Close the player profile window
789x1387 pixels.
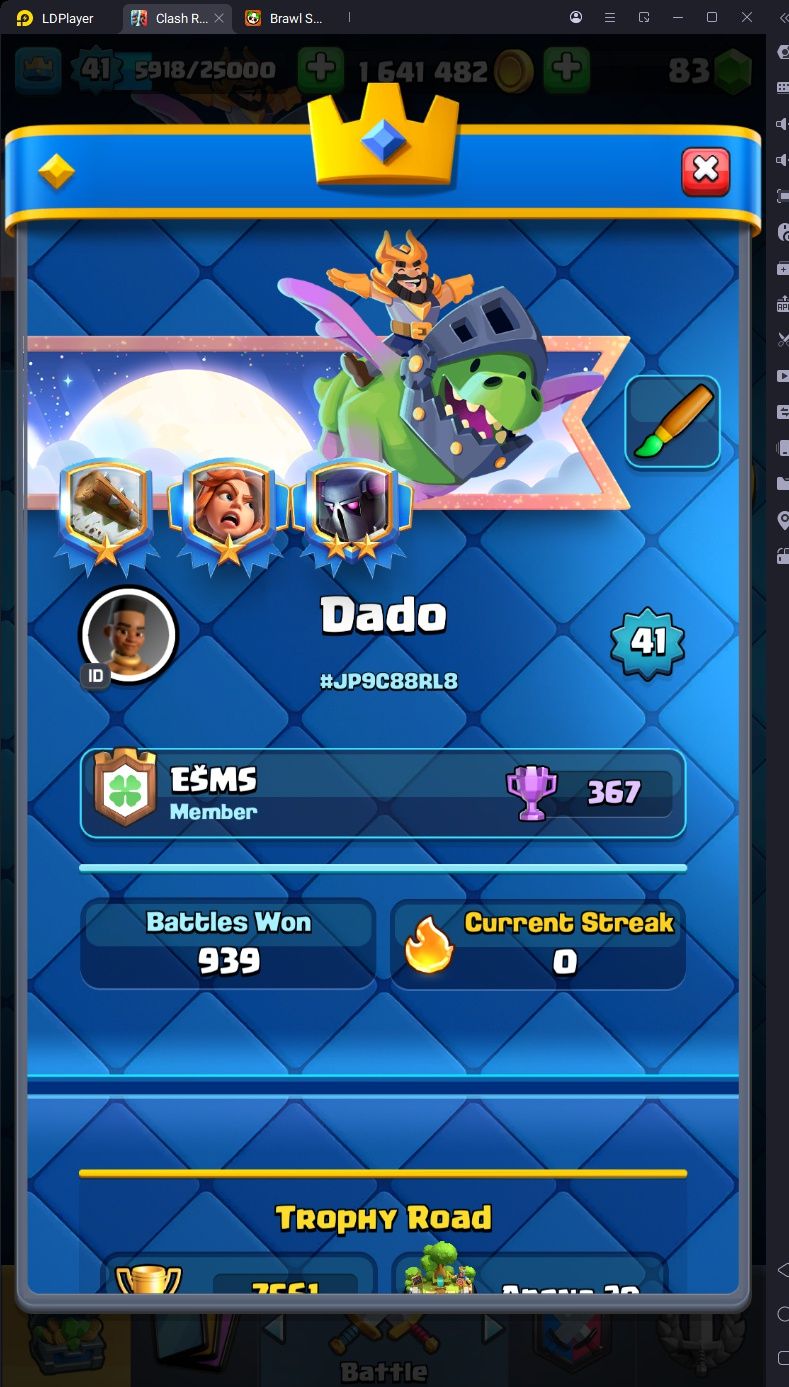click(705, 171)
